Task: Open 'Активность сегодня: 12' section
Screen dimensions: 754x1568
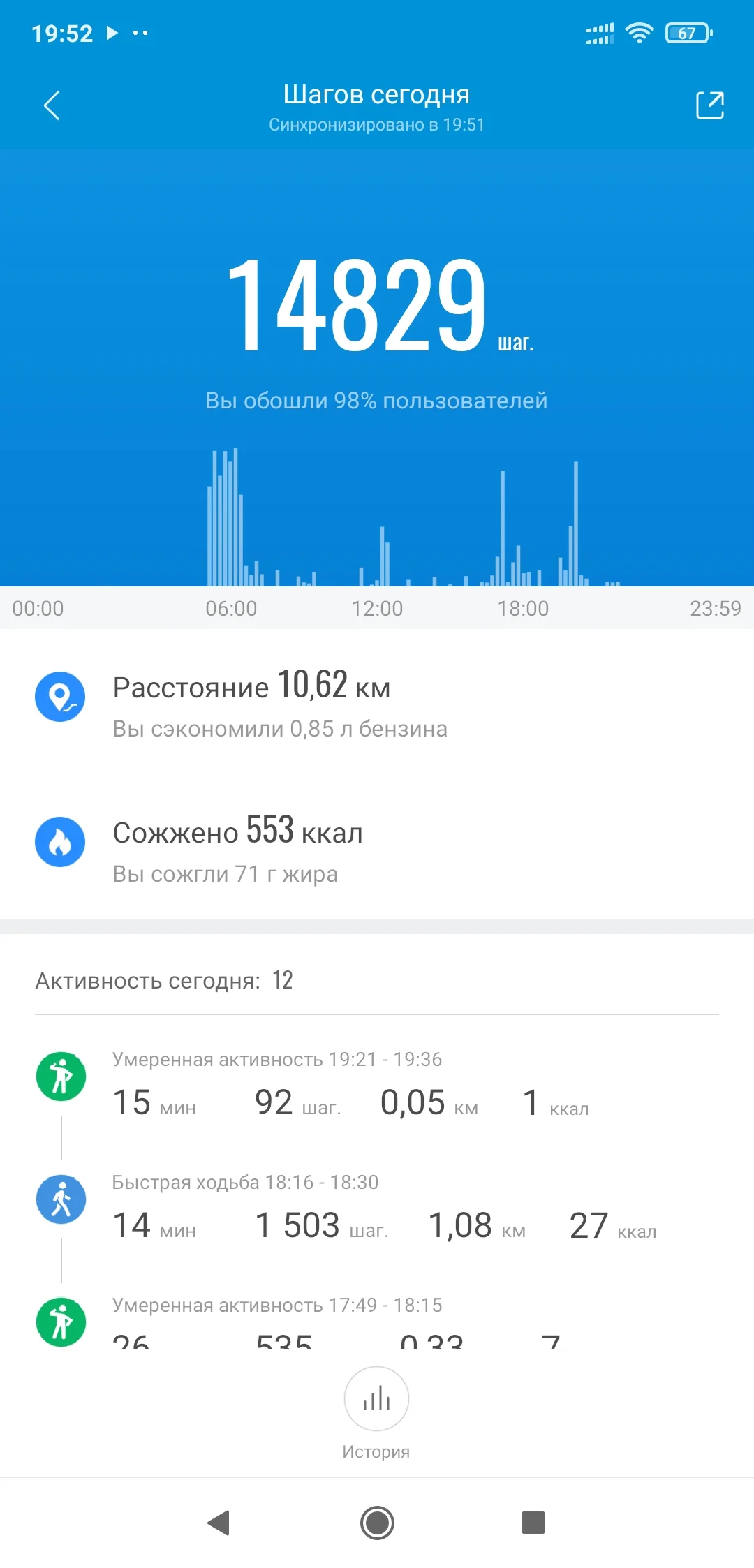Action: coord(164,981)
